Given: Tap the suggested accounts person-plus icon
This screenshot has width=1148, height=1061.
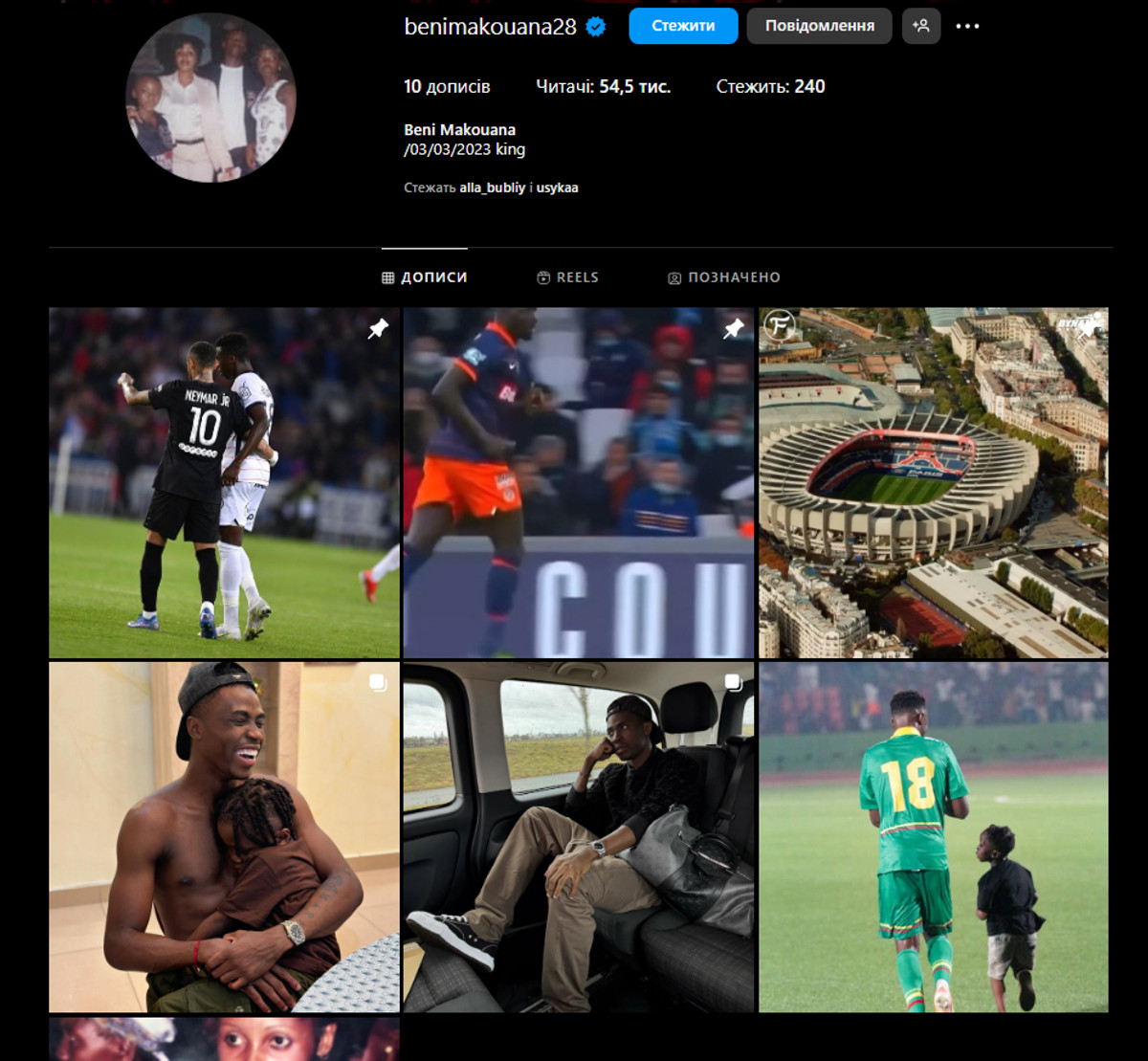Looking at the screenshot, I should point(921,26).
